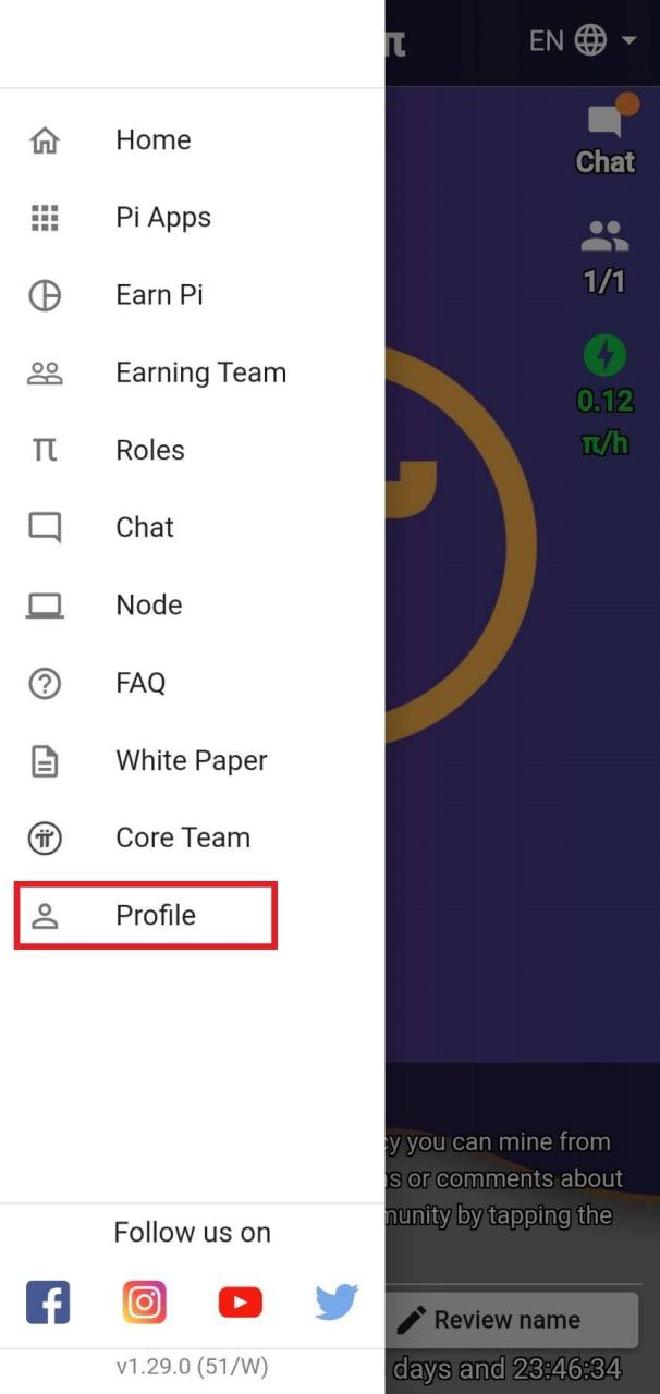Open the Instagram account
Image resolution: width=660 pixels, height=1394 pixels.
point(144,1302)
